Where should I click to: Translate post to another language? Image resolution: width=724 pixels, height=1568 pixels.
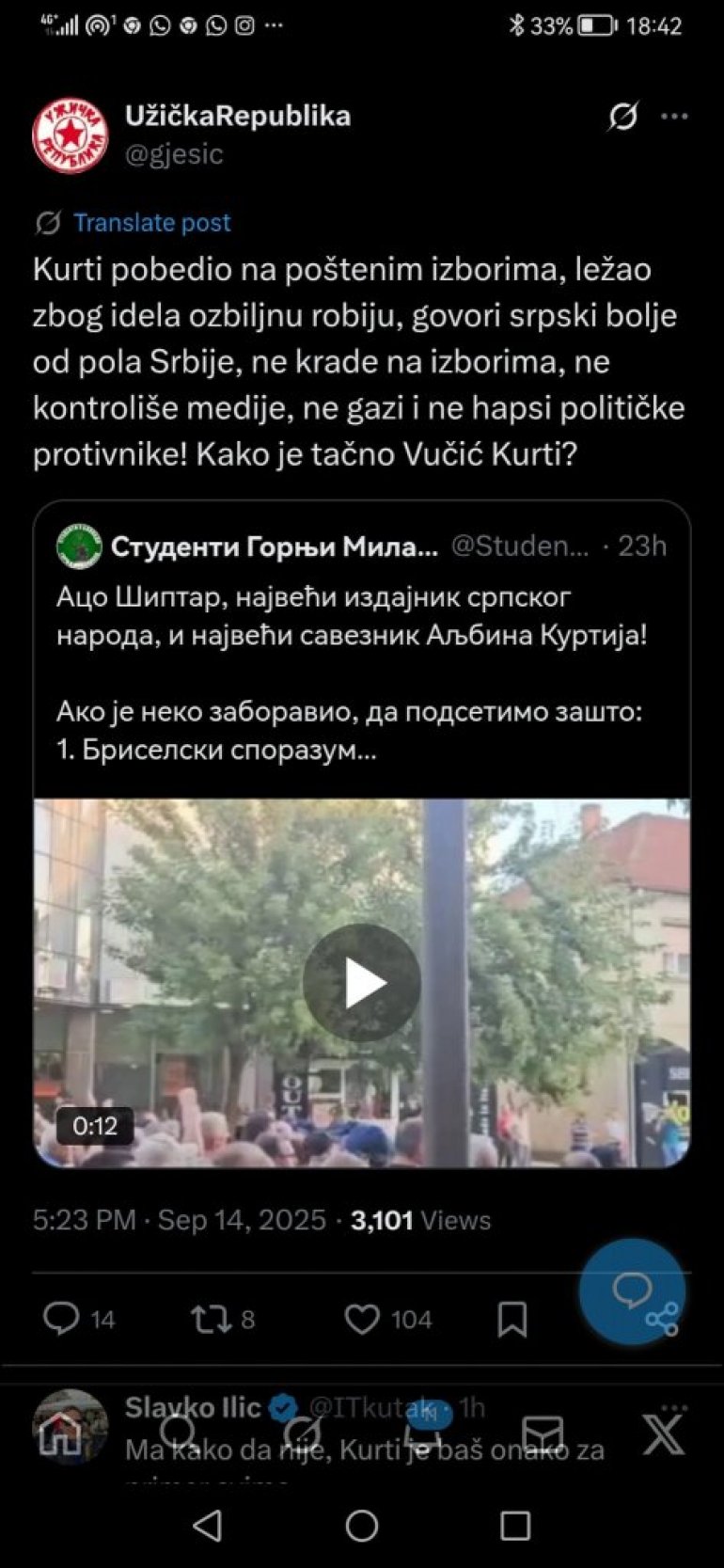151,223
